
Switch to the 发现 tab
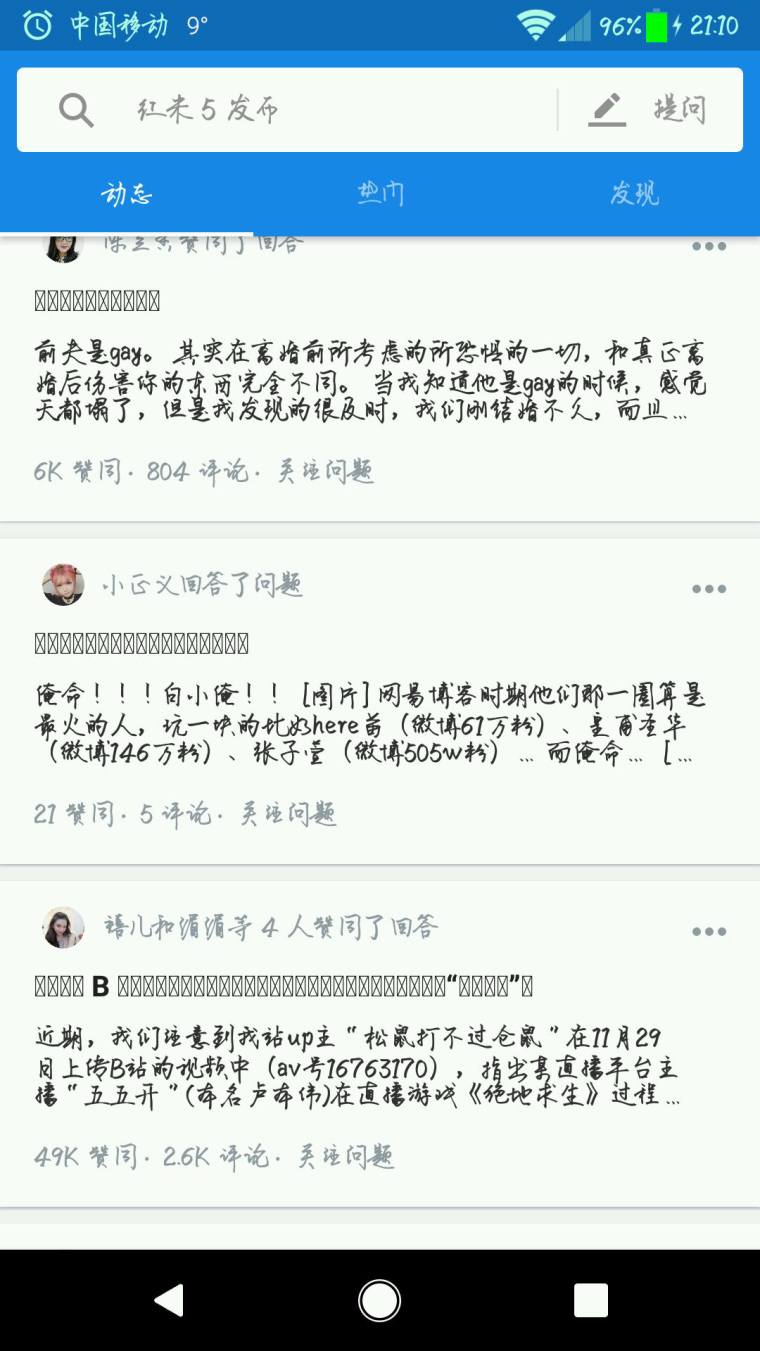pos(634,193)
